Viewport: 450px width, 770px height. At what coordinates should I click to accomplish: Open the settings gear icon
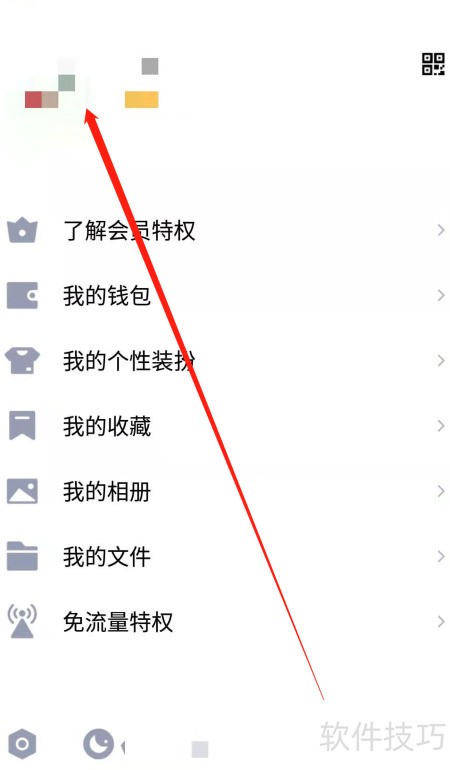click(22, 744)
